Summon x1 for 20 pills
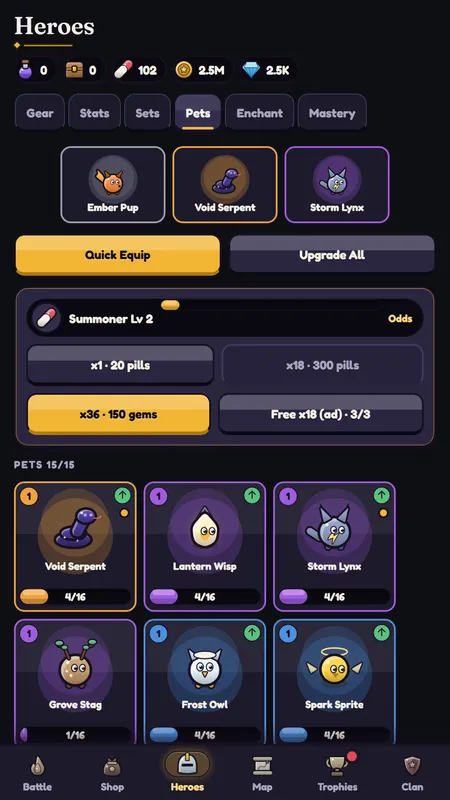This screenshot has height=800, width=450. click(120, 365)
